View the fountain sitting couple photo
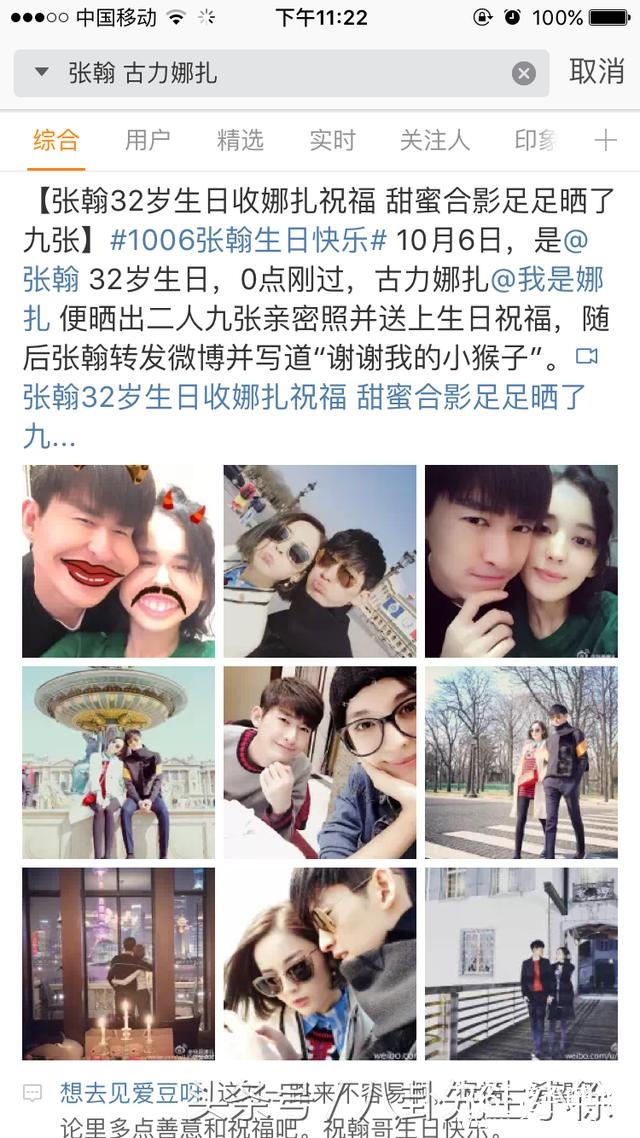 (x=119, y=762)
